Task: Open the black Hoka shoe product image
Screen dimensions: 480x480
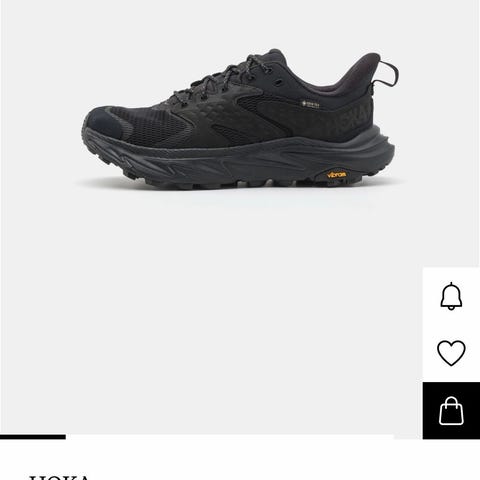Action: coord(239,119)
